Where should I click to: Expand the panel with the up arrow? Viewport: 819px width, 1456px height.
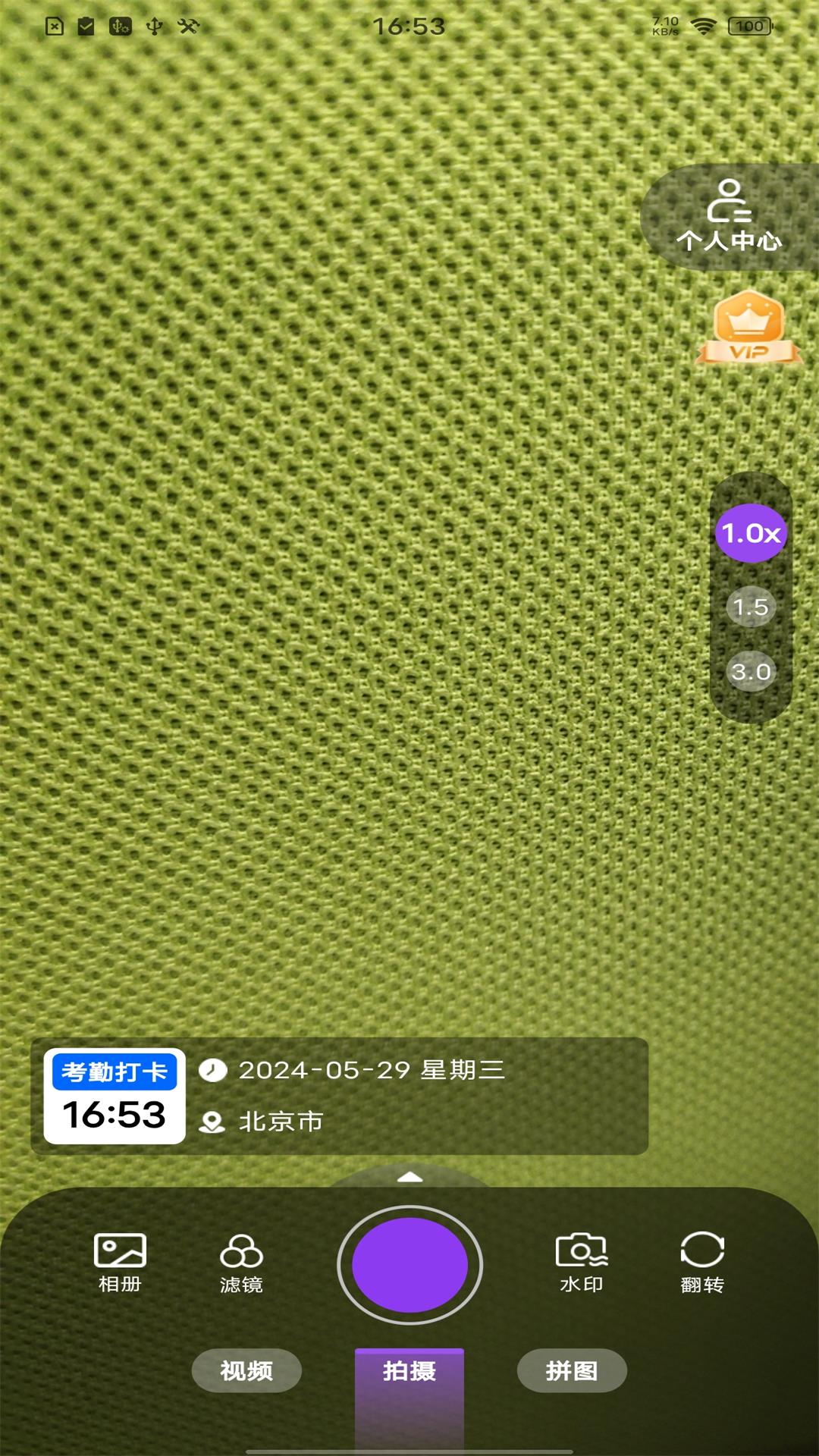[x=409, y=1177]
